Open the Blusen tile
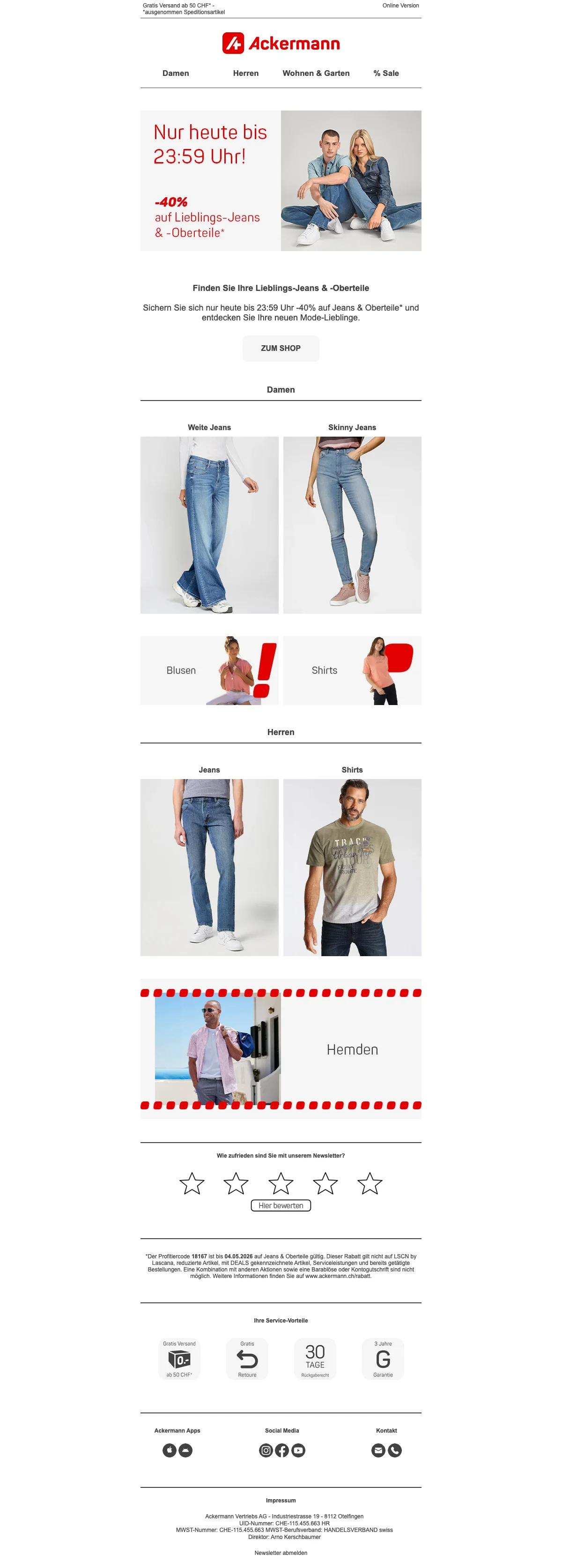The image size is (562, 1568). click(x=209, y=671)
